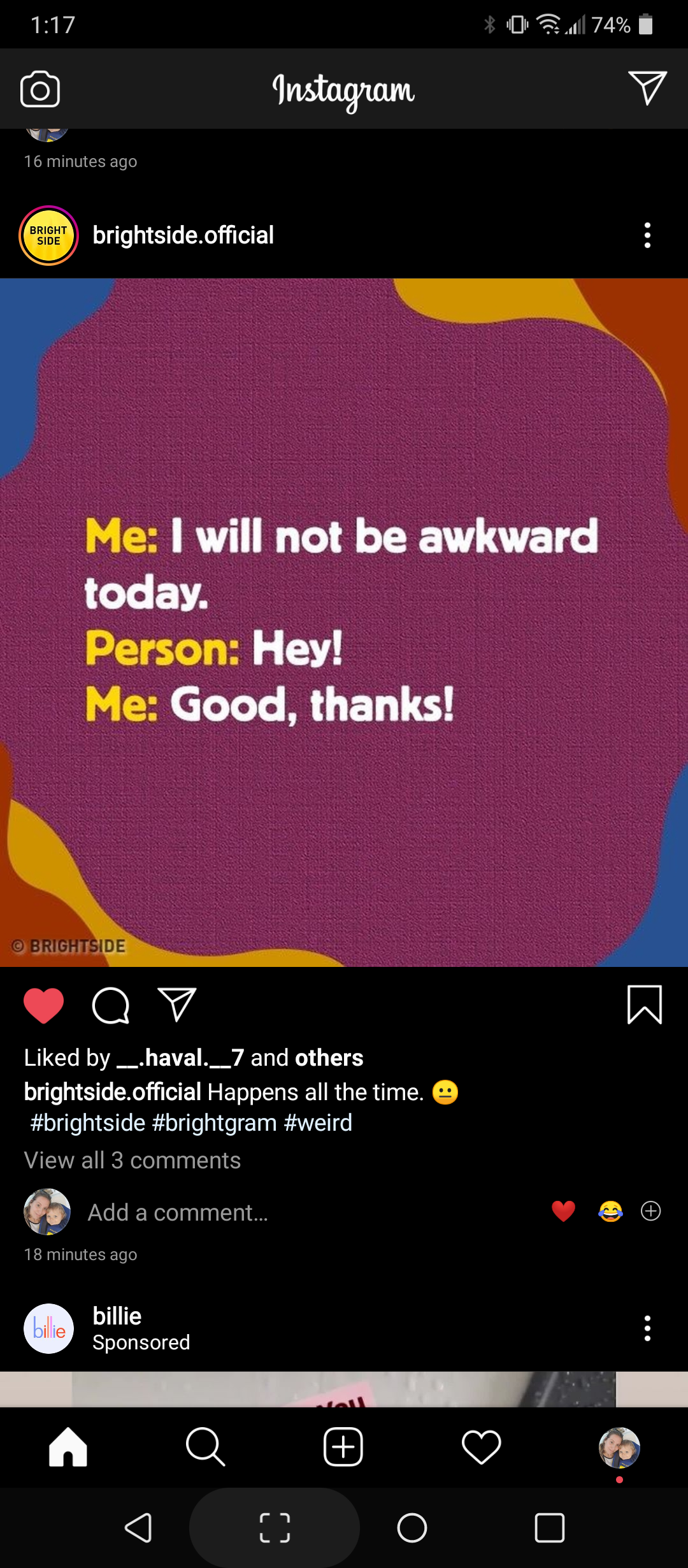
Task: Switch to the Search tab
Action: [205, 1447]
